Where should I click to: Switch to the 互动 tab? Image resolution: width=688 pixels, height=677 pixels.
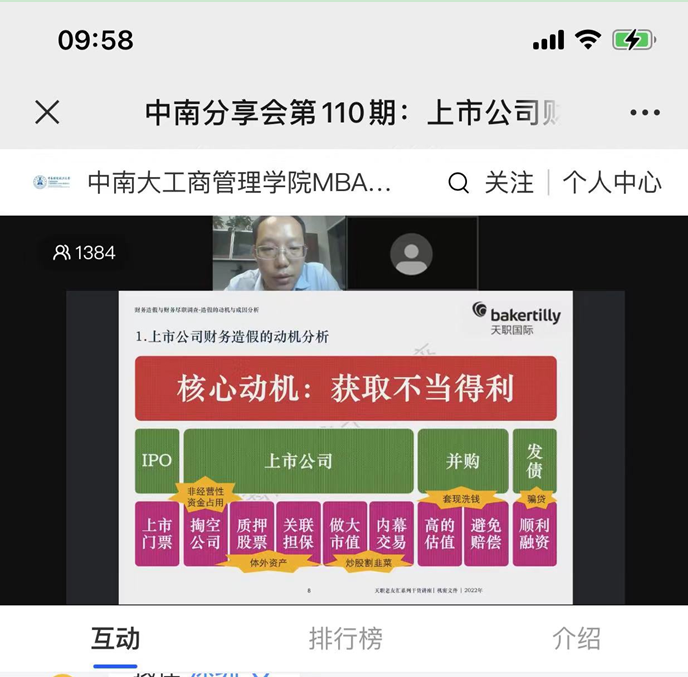[x=115, y=638]
